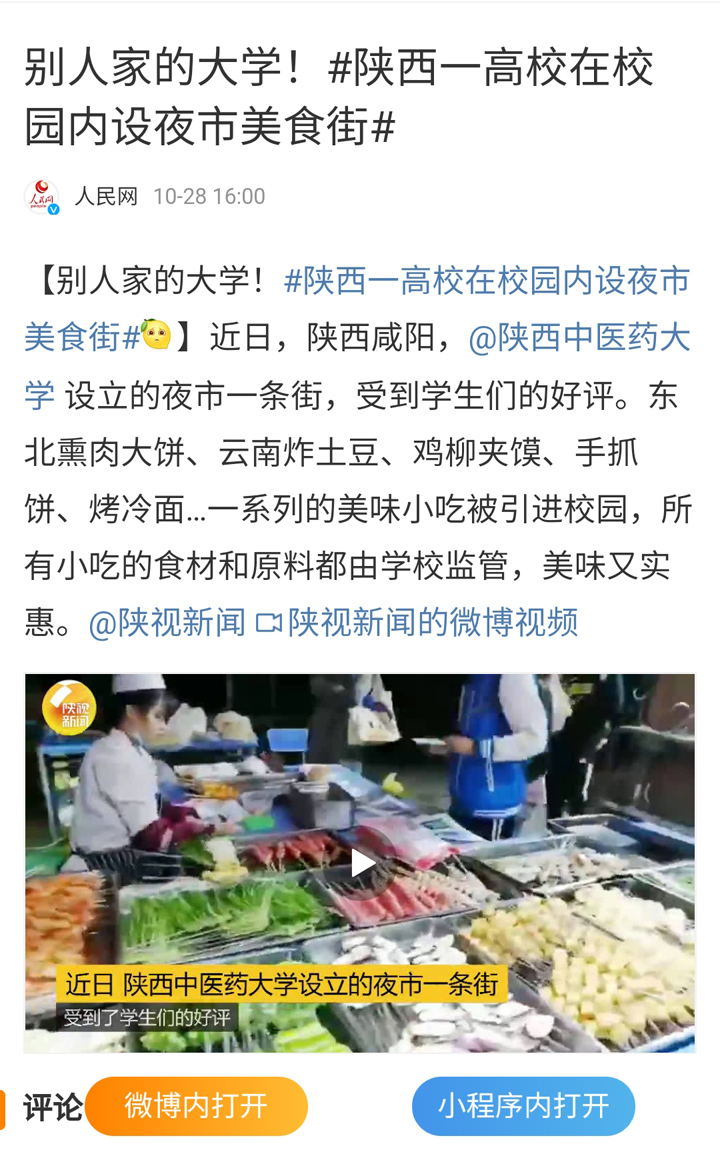Screen dimensions: 720x1154
Task: Open in mini program via 小程序内打开
Action: click(523, 1105)
